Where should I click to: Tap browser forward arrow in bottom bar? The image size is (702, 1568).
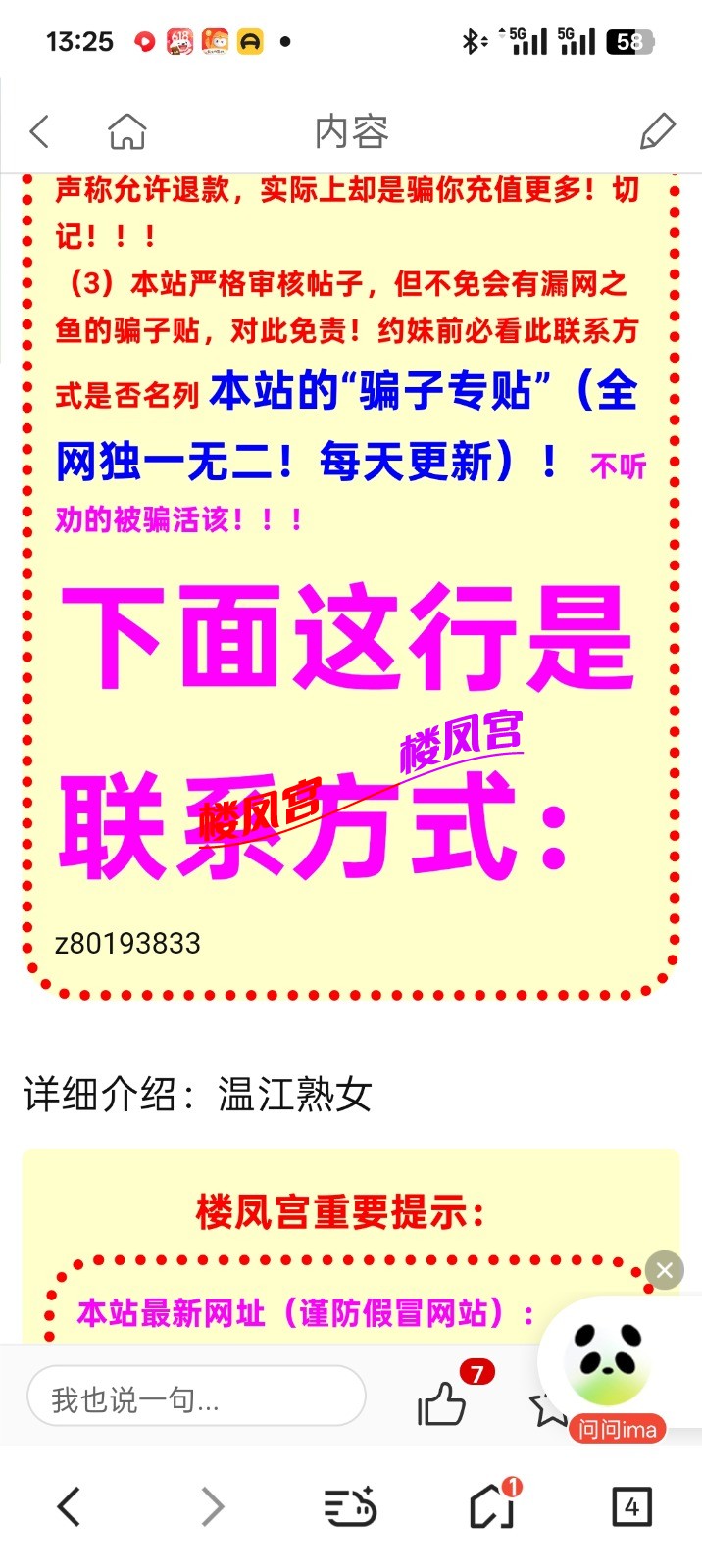tap(212, 1507)
